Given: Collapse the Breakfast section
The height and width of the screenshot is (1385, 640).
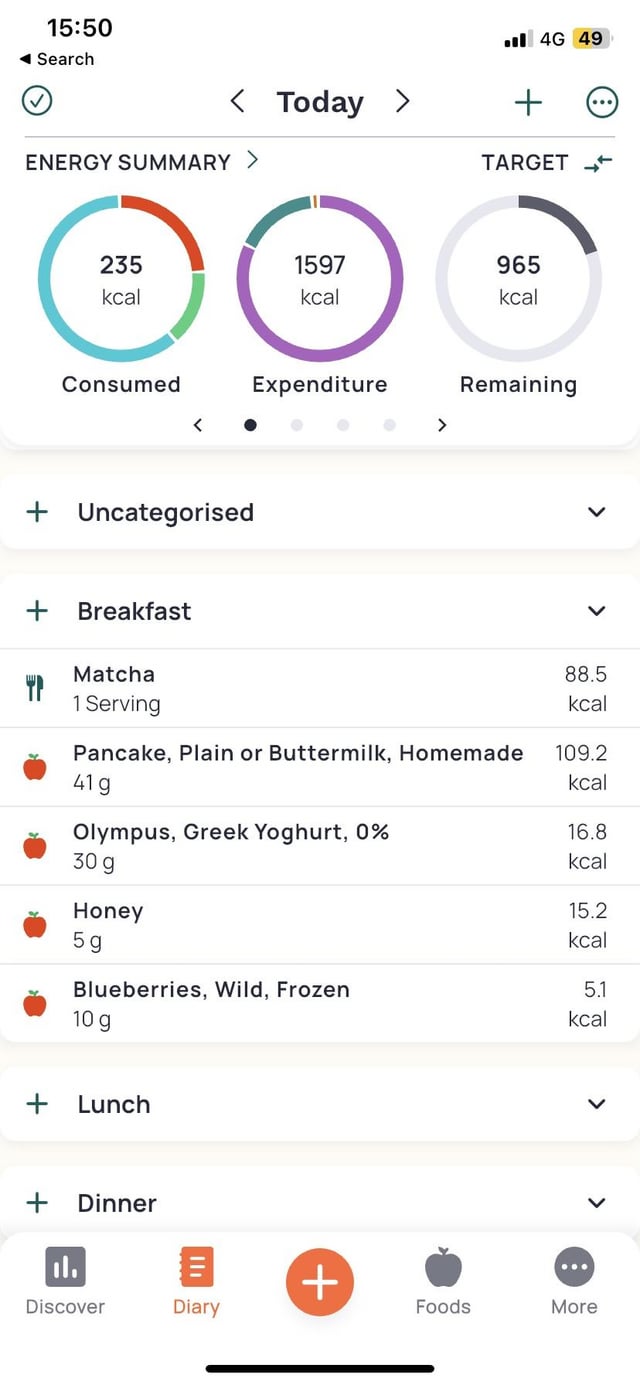Looking at the screenshot, I should click(x=597, y=611).
